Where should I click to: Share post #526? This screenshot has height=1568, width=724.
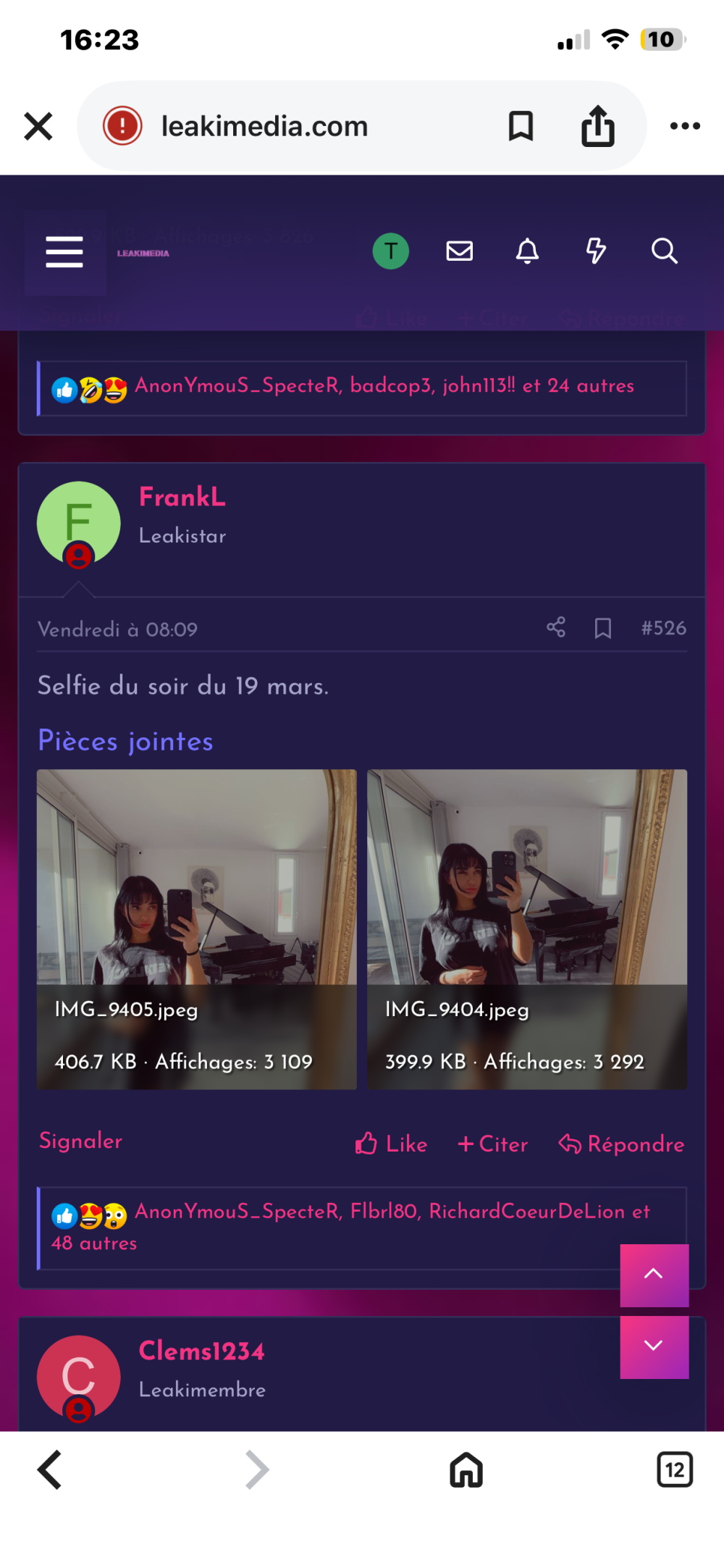tap(556, 627)
